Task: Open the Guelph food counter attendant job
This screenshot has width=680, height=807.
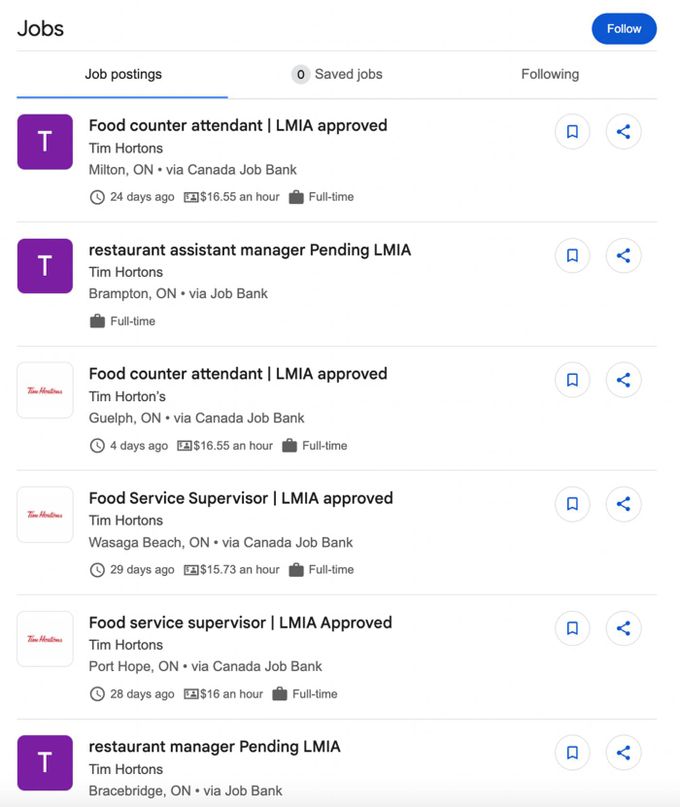Action: pos(237,374)
